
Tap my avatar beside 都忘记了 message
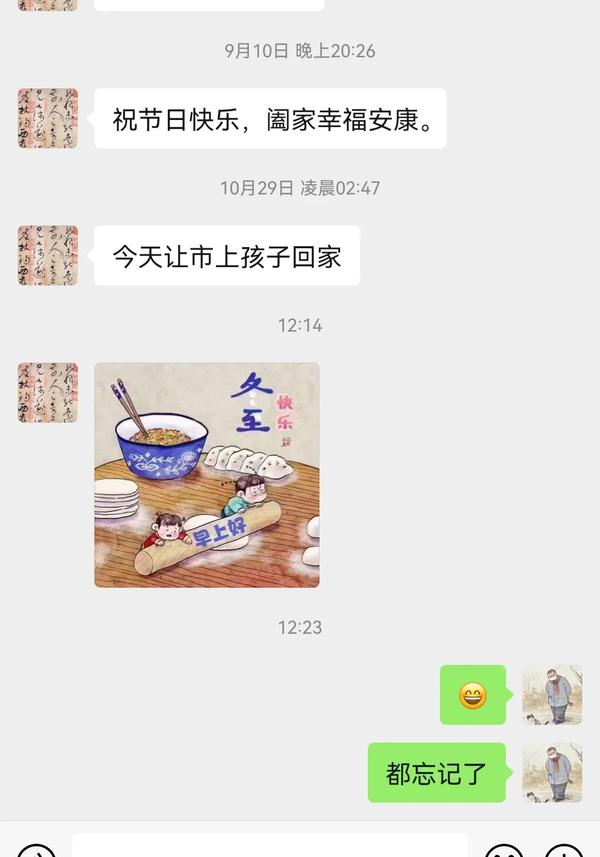click(552, 772)
